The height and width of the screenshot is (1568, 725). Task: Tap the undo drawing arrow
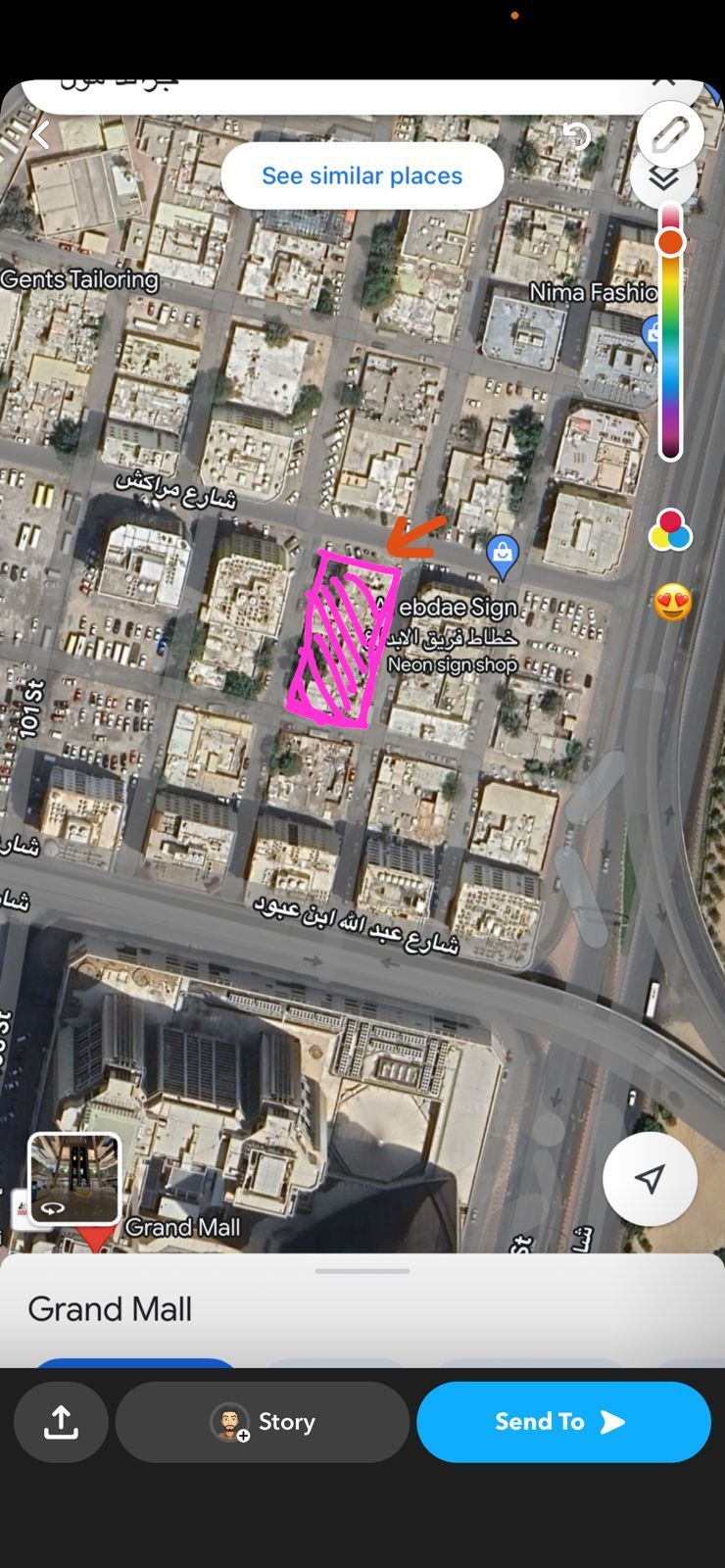coord(577,135)
